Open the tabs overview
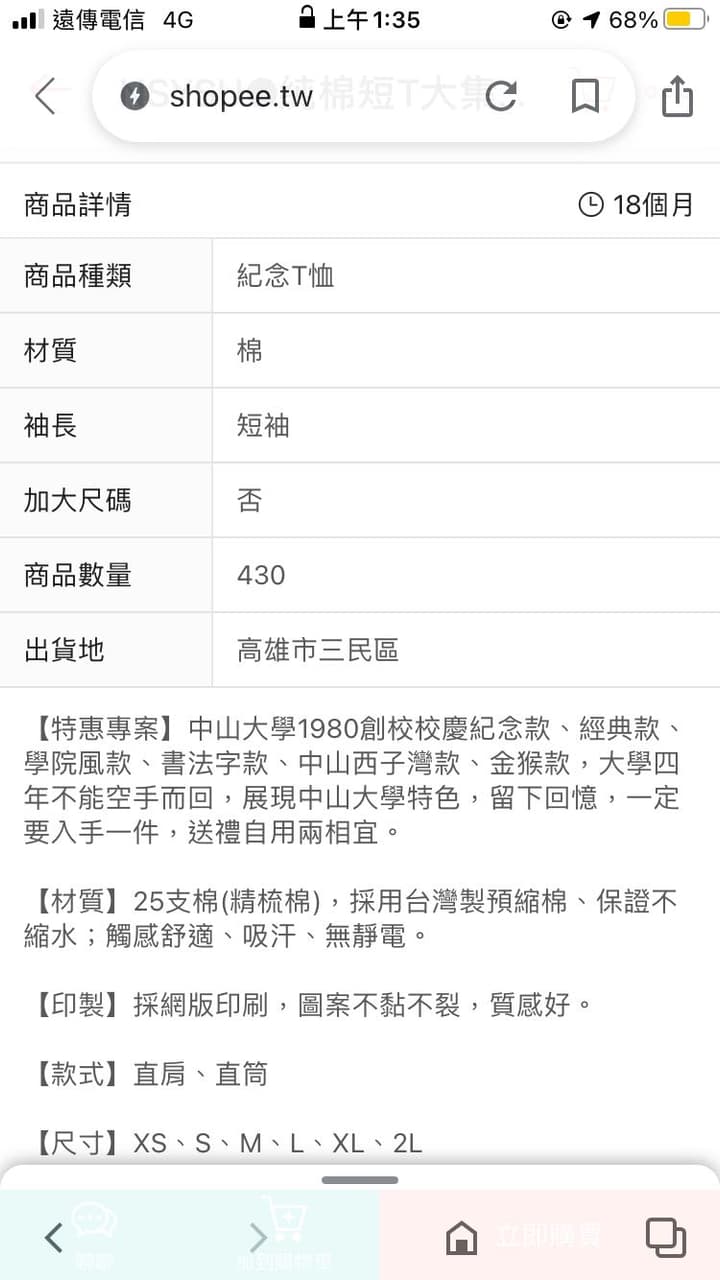720x1280 pixels. (666, 1237)
